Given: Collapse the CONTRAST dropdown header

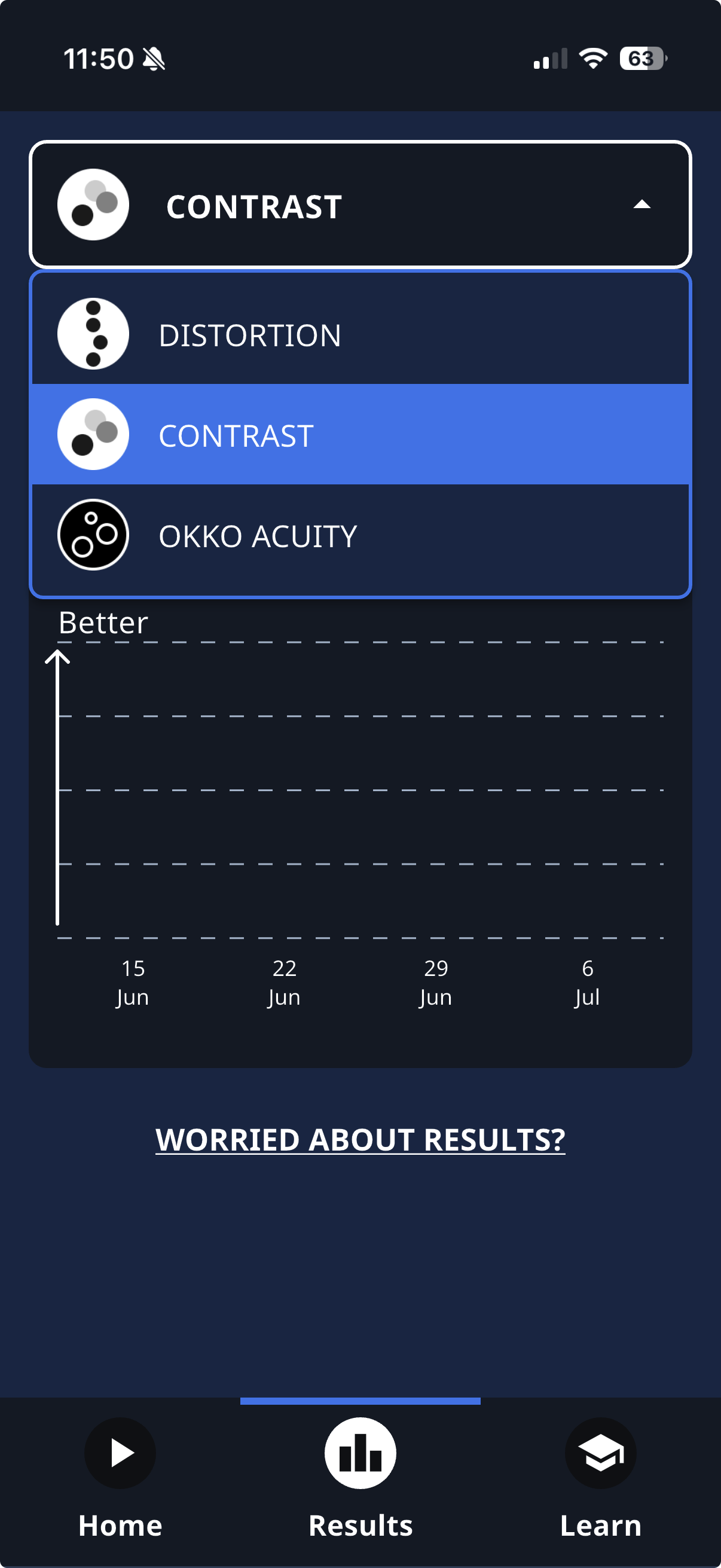Looking at the screenshot, I should [x=360, y=205].
